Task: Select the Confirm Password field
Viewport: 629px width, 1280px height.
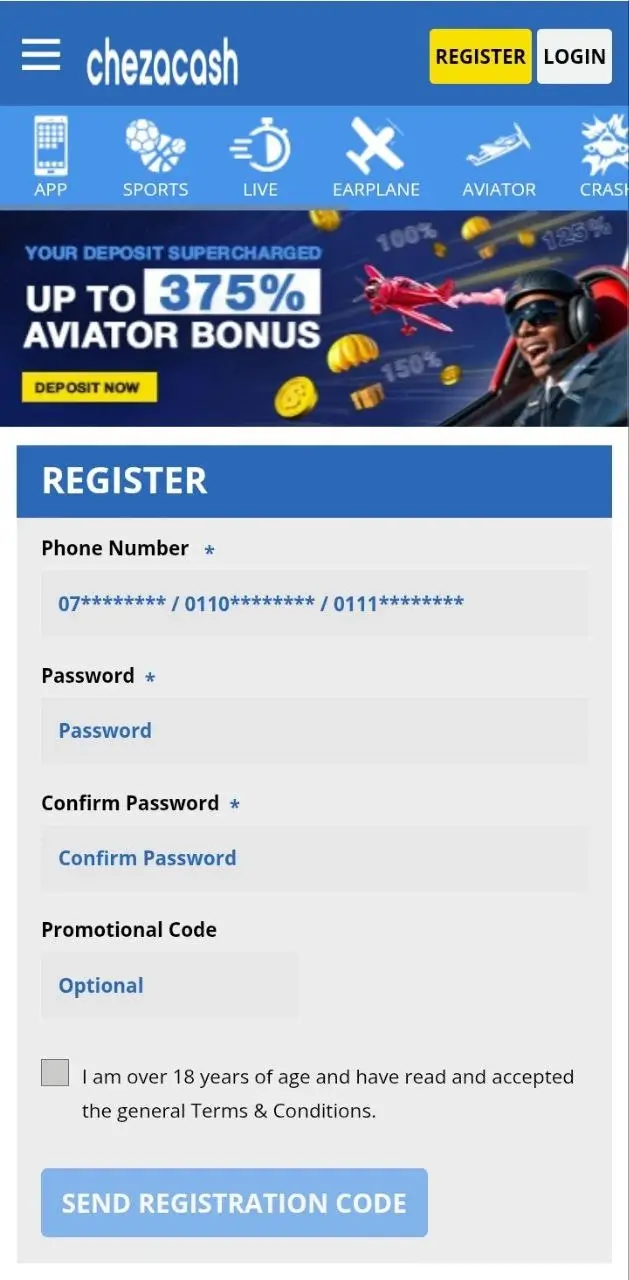Action: coord(314,858)
